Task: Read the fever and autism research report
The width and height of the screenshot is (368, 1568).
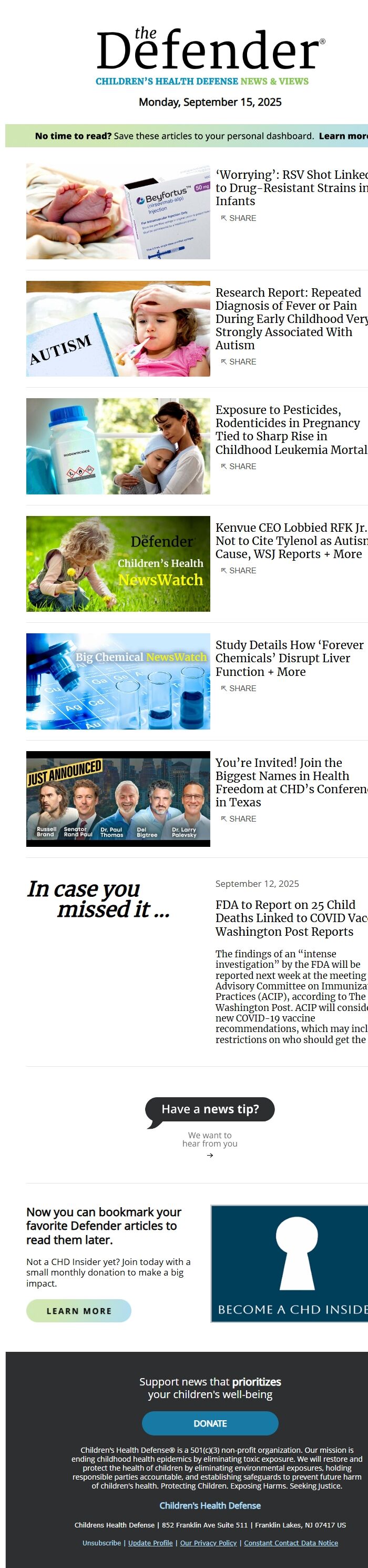Action: click(x=291, y=318)
